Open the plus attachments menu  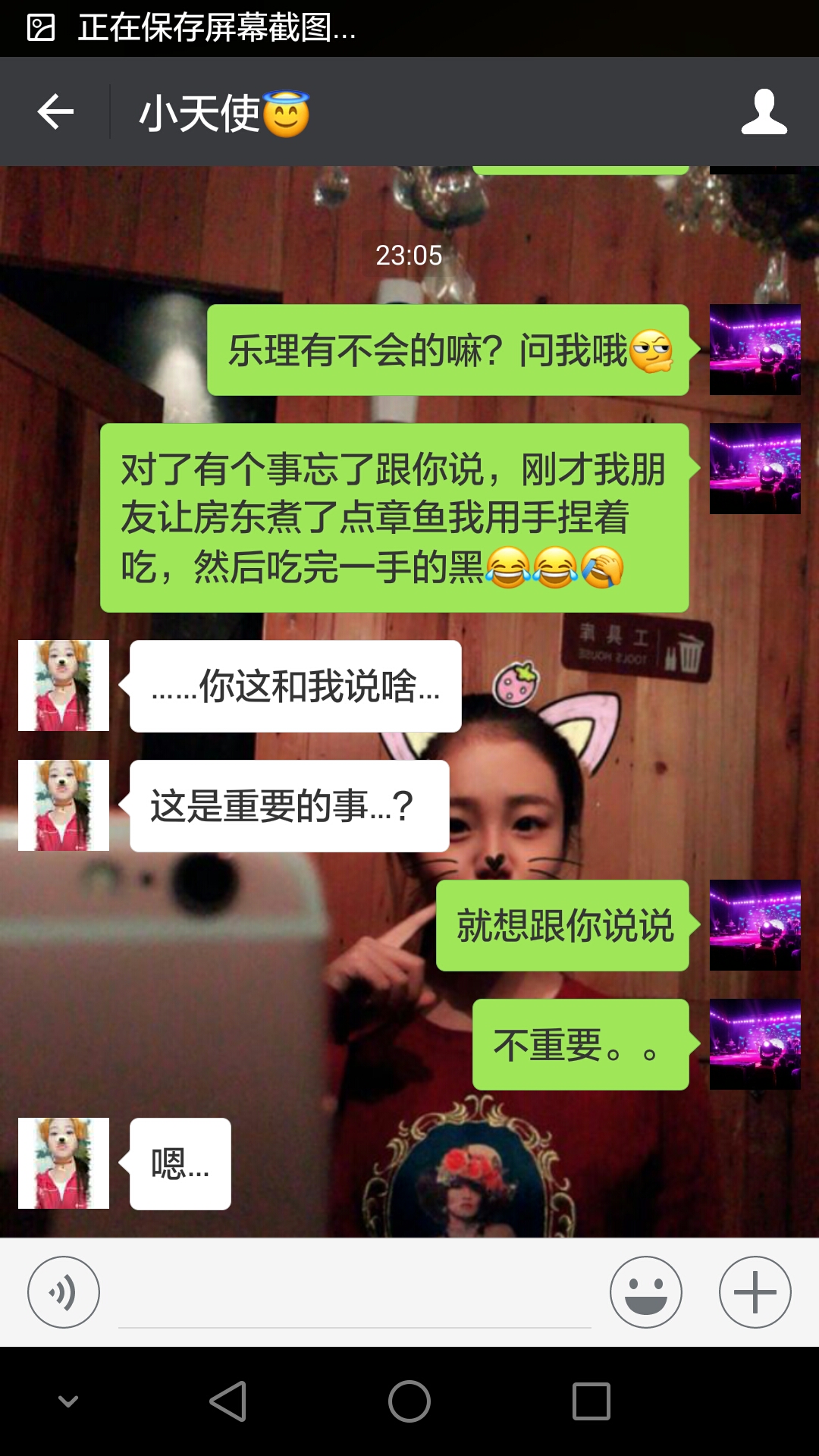(x=755, y=1291)
